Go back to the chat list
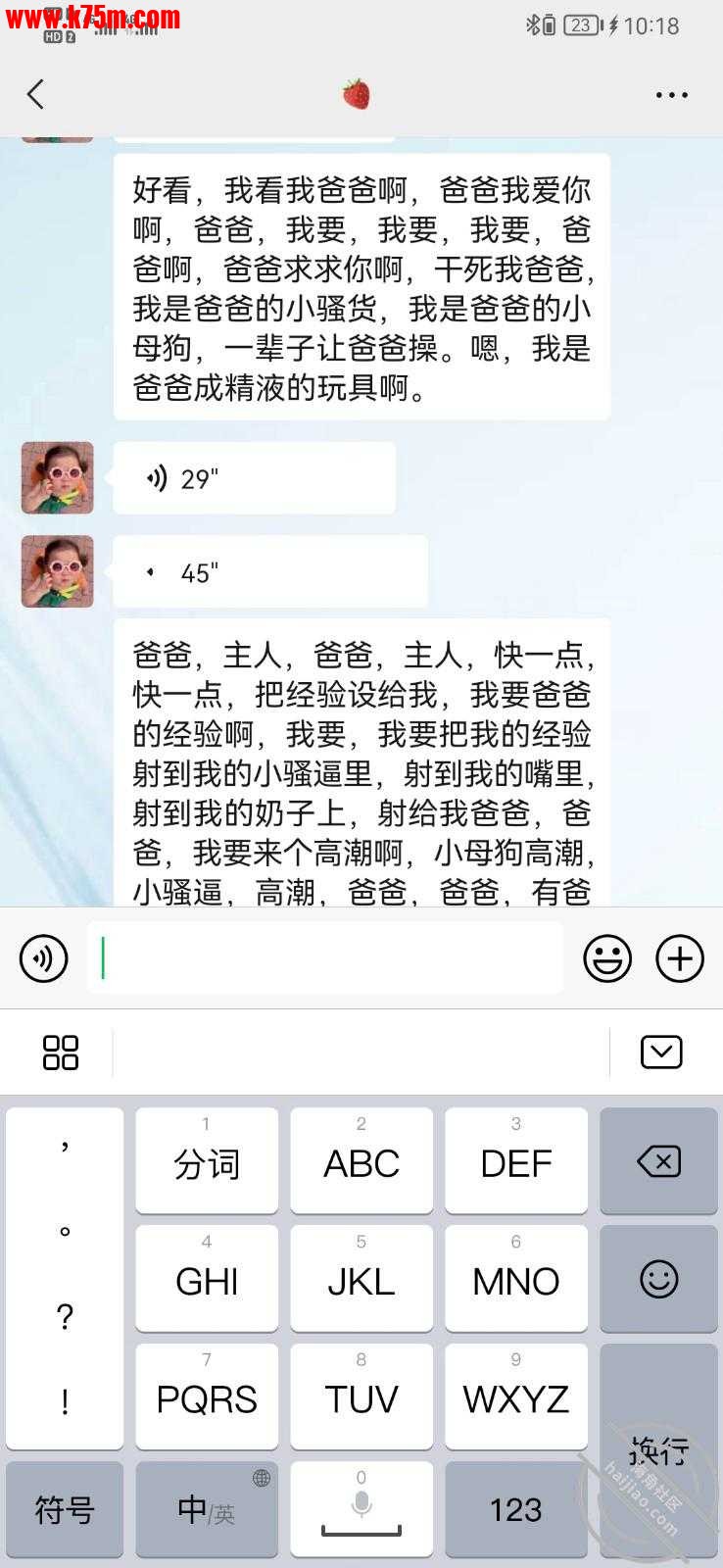The height and width of the screenshot is (1568, 723). (36, 94)
